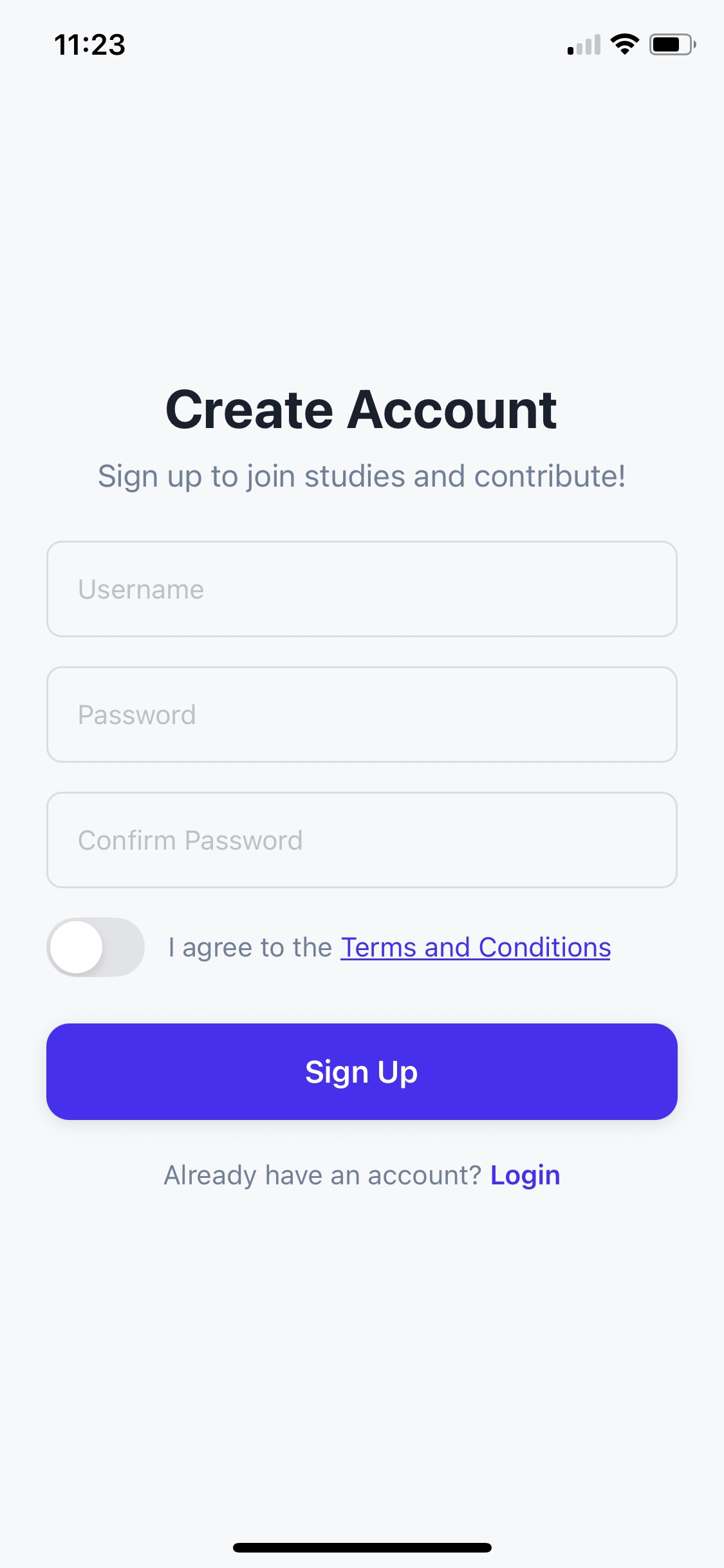
Task: Open the Terms and Conditions
Action: [x=474, y=946]
